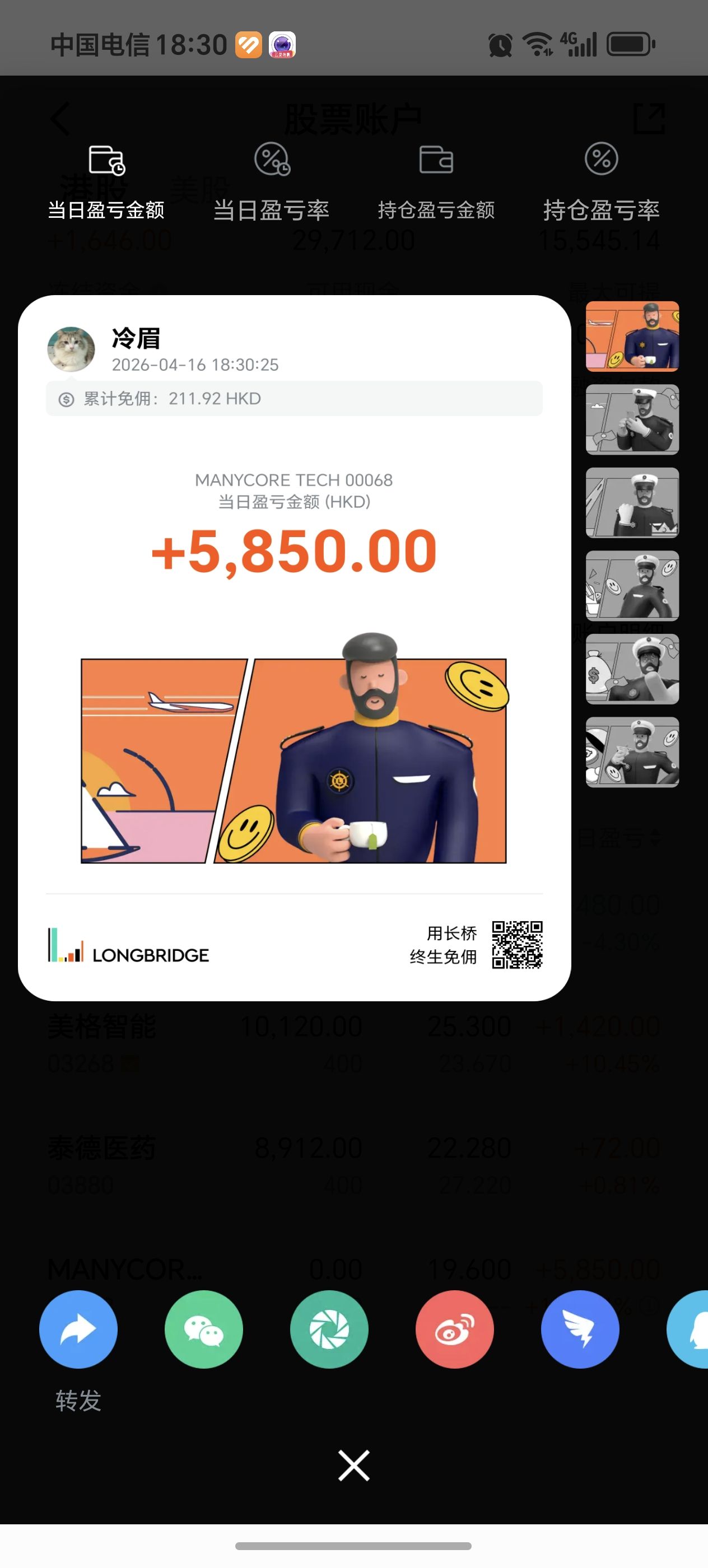Share the card to QQ
The height and width of the screenshot is (1568, 708).
click(688, 1329)
